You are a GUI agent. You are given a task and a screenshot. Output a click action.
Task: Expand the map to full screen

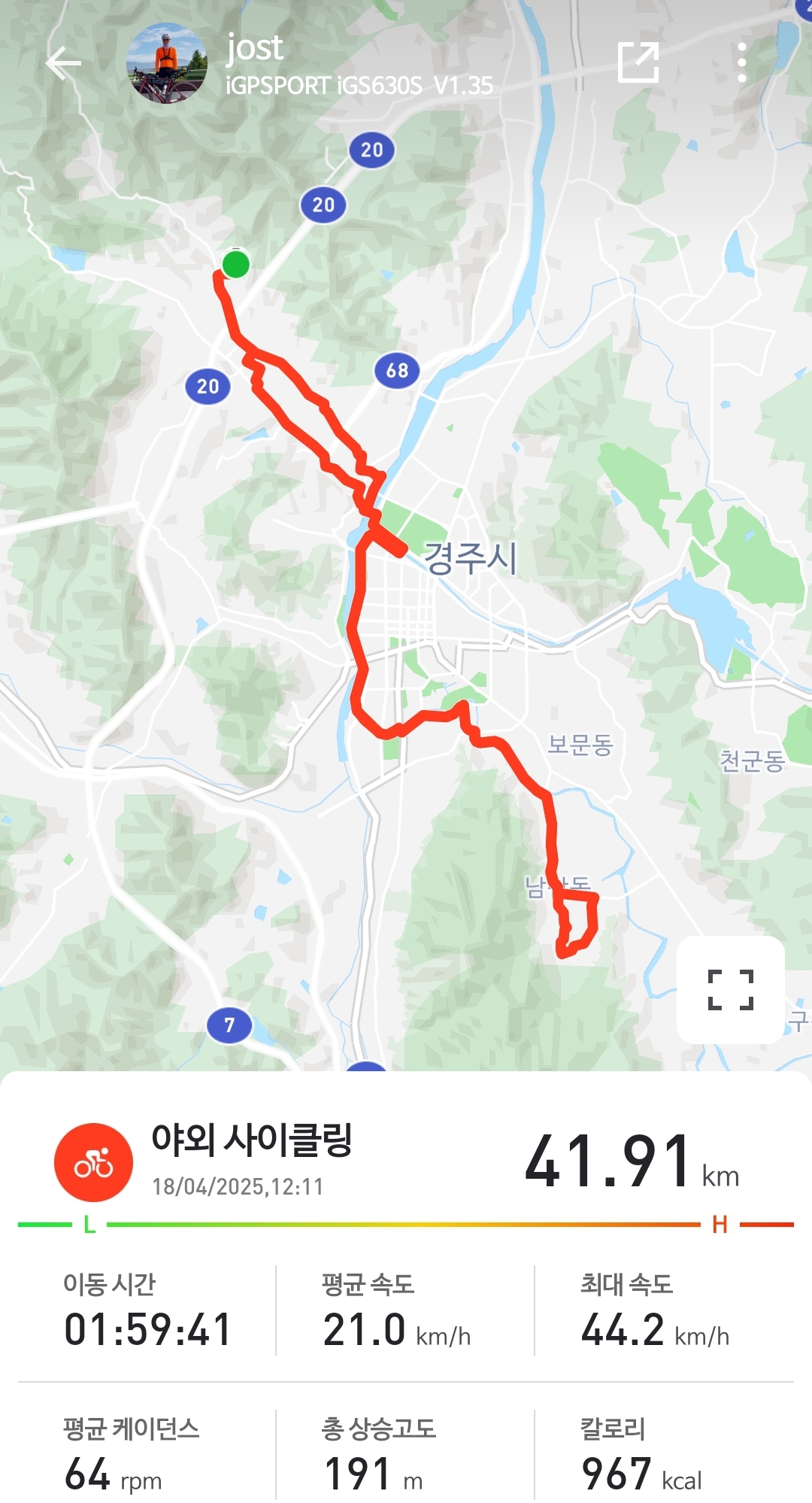pyautogui.click(x=730, y=989)
